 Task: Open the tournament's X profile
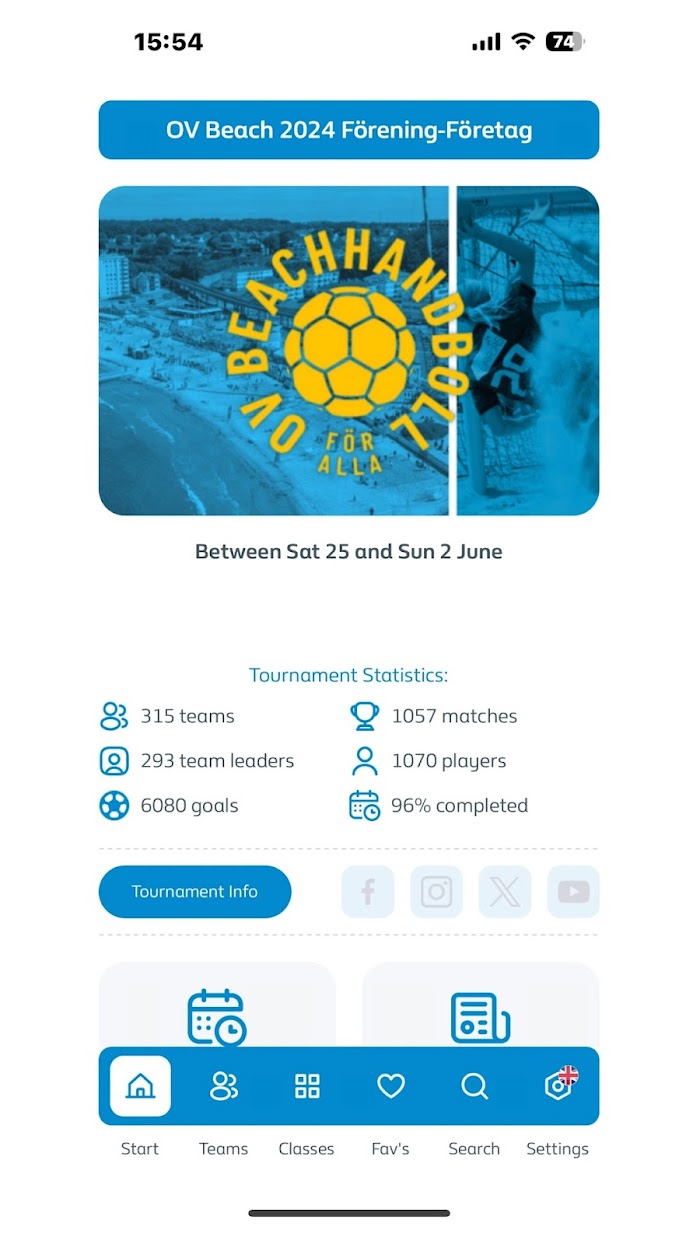pos(505,891)
